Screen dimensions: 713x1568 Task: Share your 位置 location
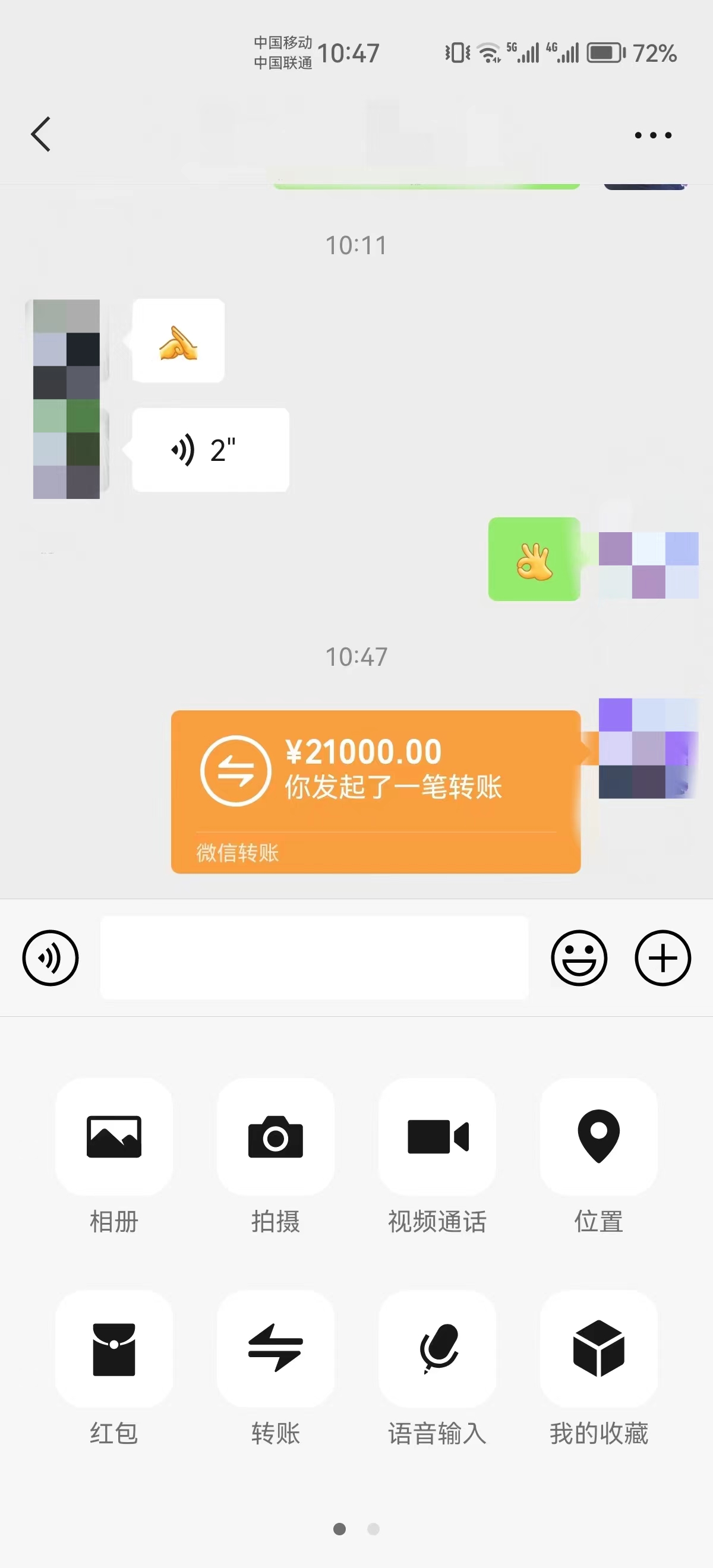pyautogui.click(x=598, y=1136)
